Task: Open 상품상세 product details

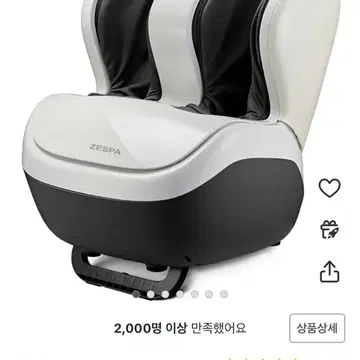Action: click(317, 328)
